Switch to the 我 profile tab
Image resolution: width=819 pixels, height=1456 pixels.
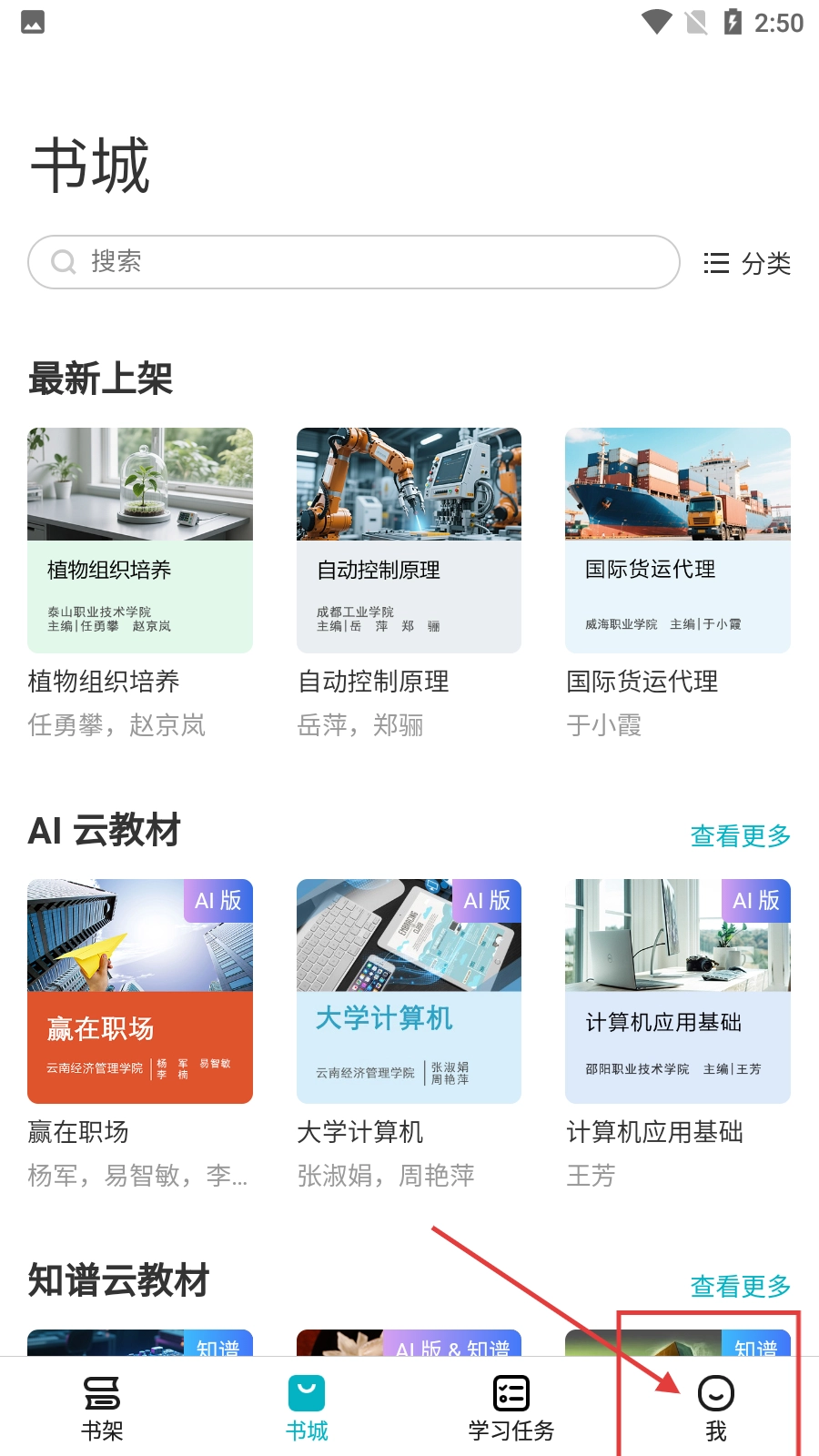tap(716, 1407)
